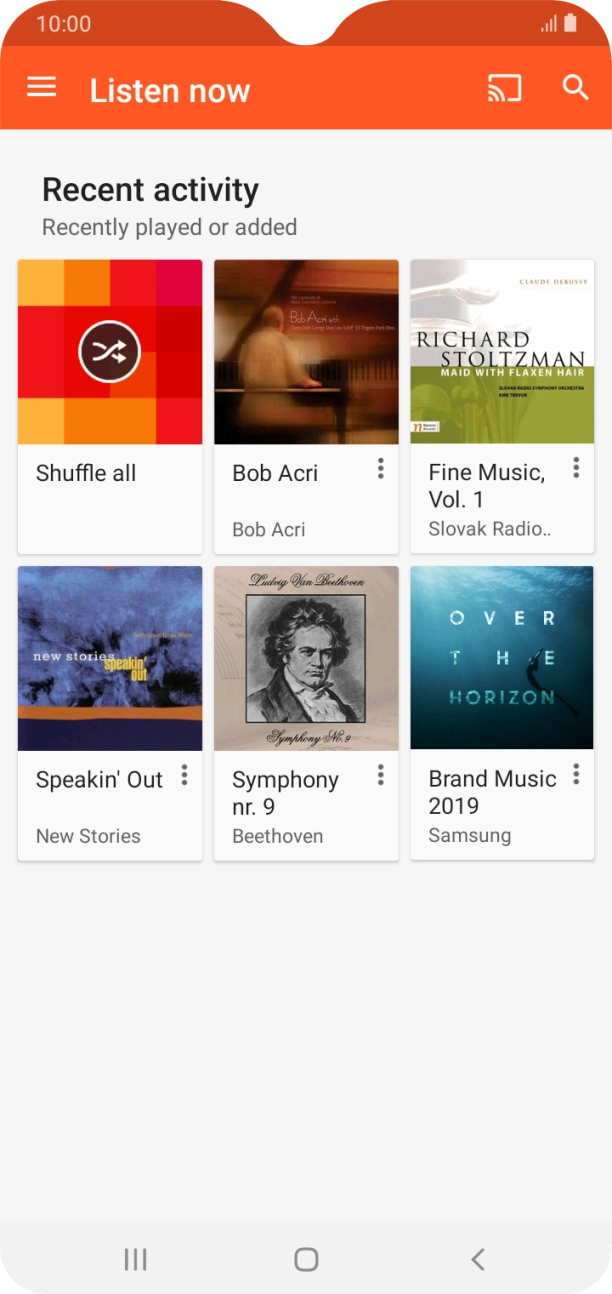Show more options for Bob Acri
Image resolution: width=612 pixels, height=1294 pixels.
(380, 469)
